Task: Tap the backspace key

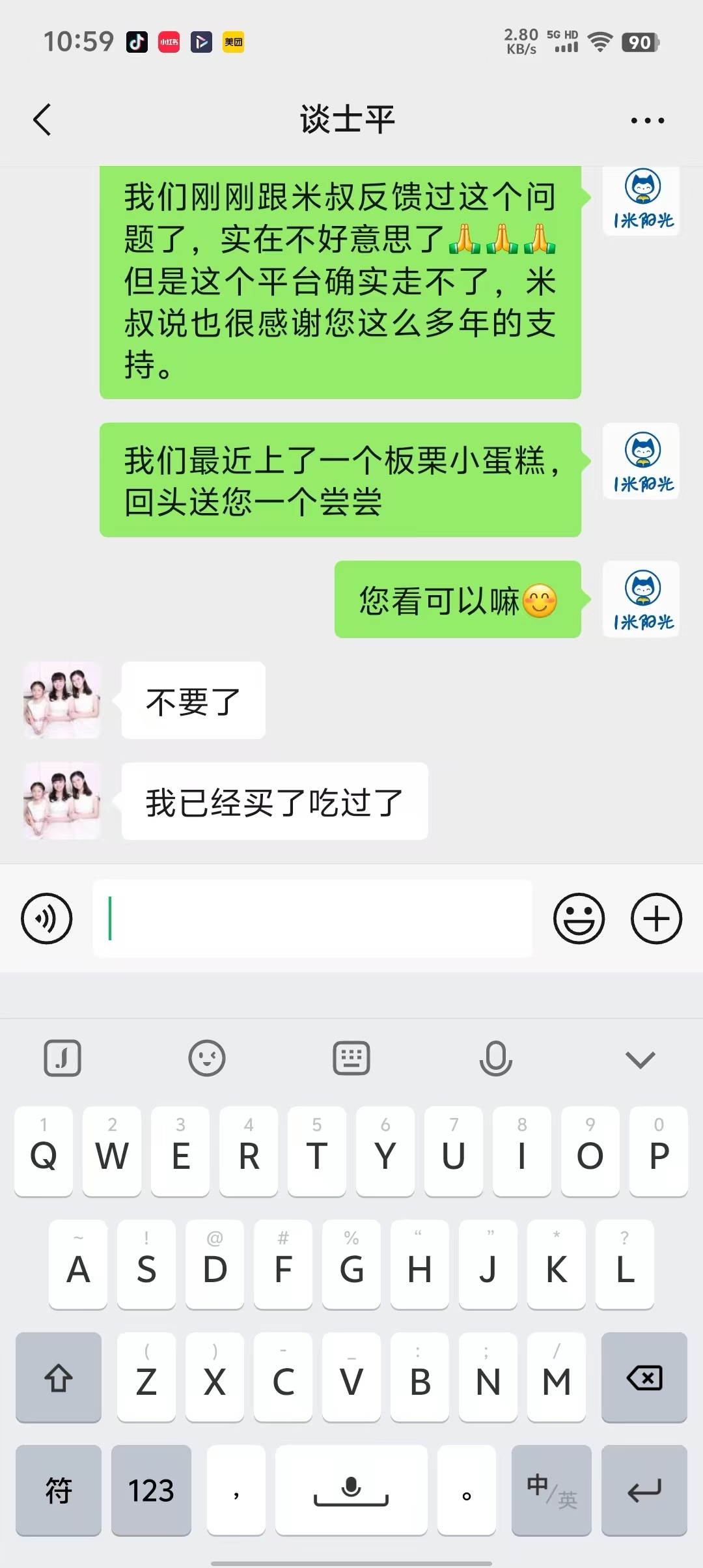Action: tap(644, 1379)
